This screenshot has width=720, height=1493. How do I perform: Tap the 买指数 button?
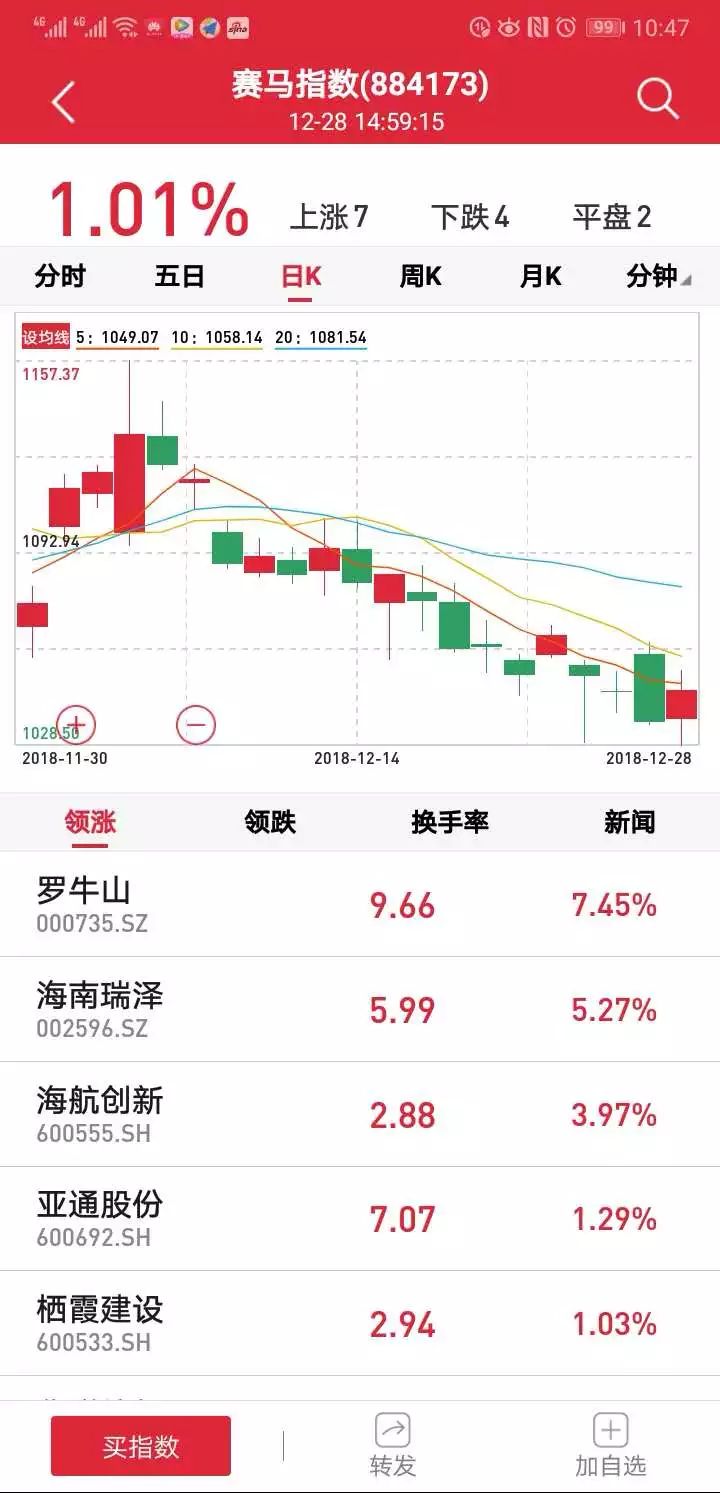[x=141, y=1446]
